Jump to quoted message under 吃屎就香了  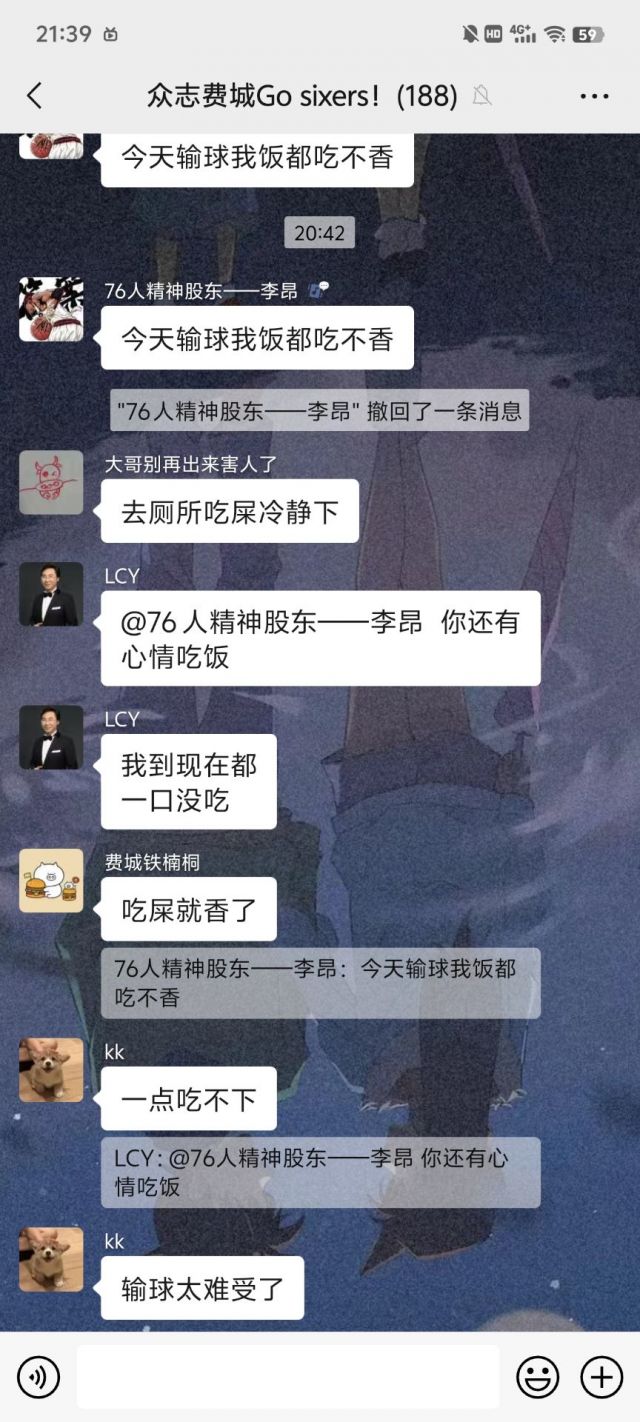tap(320, 983)
